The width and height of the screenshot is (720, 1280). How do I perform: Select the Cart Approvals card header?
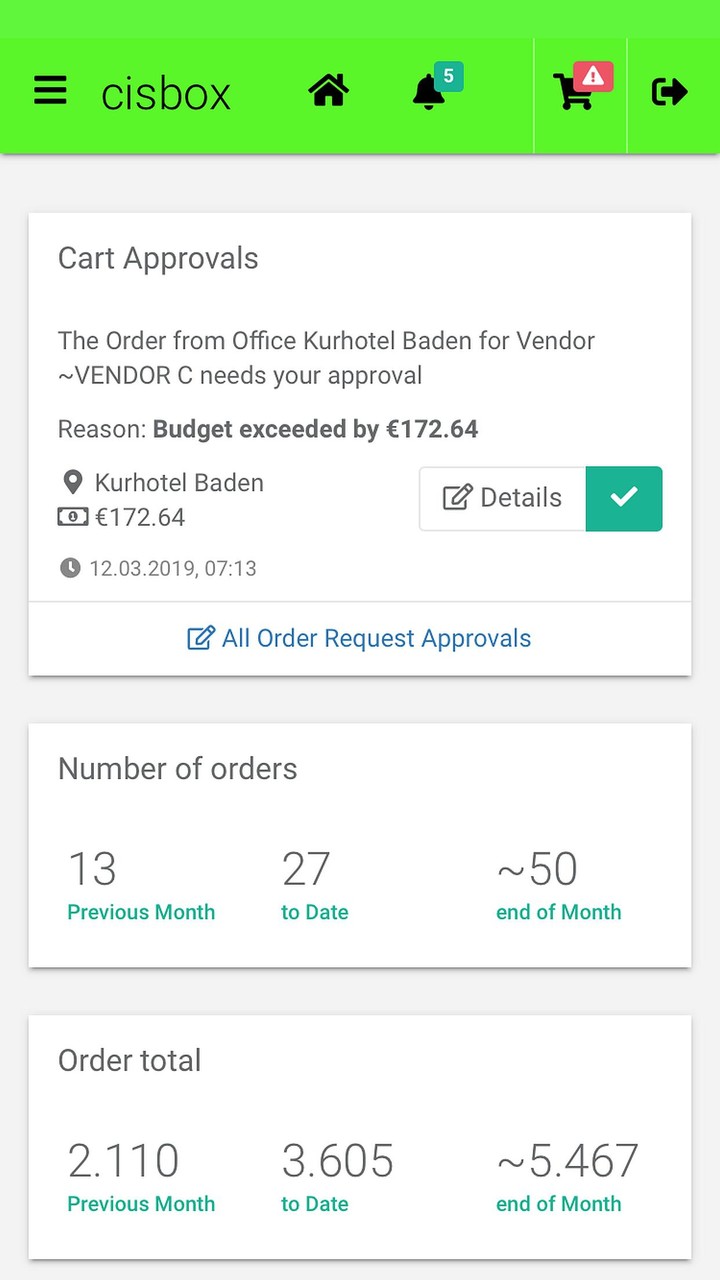pos(158,258)
